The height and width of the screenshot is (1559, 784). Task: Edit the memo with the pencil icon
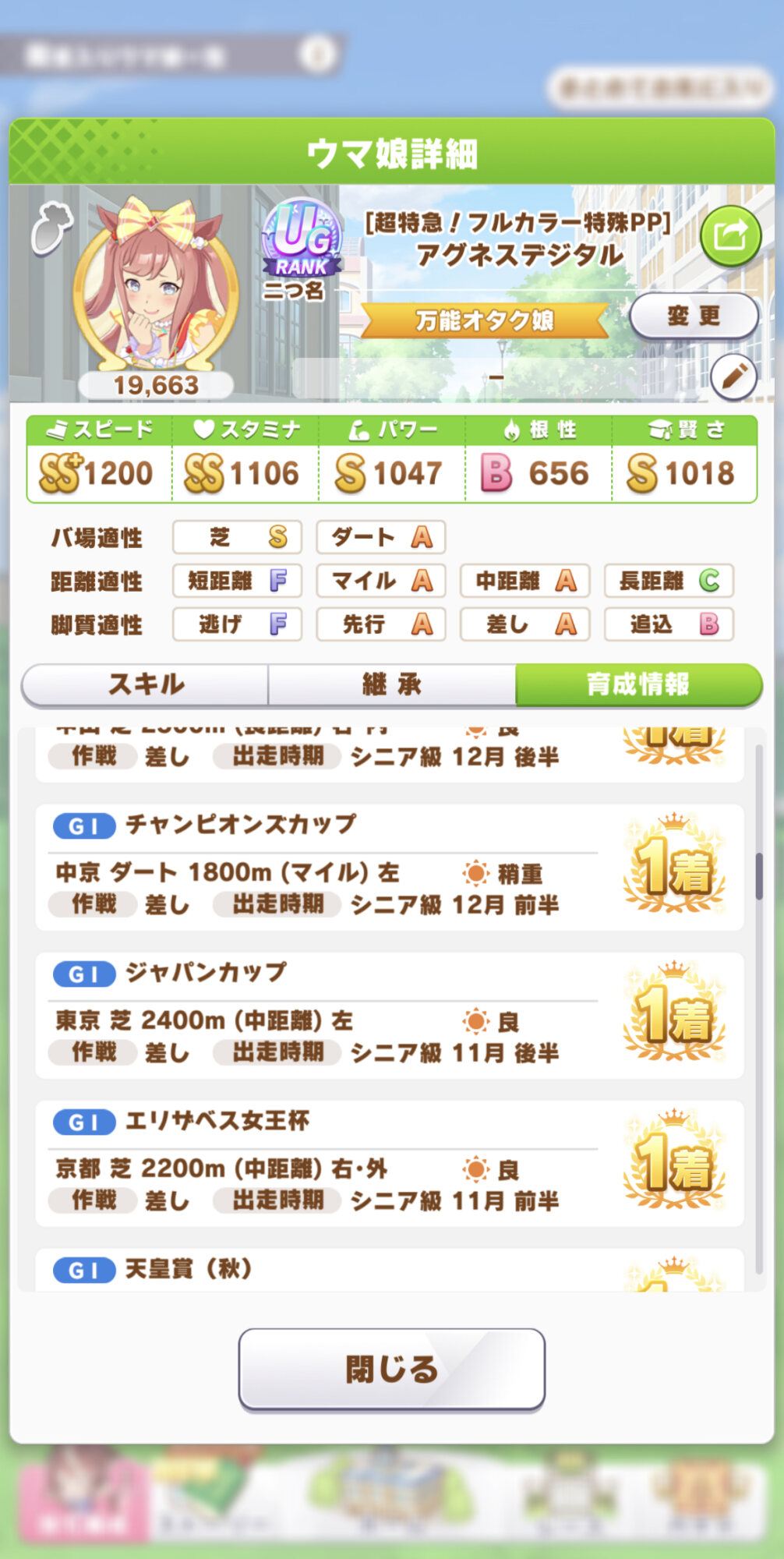pos(733,378)
